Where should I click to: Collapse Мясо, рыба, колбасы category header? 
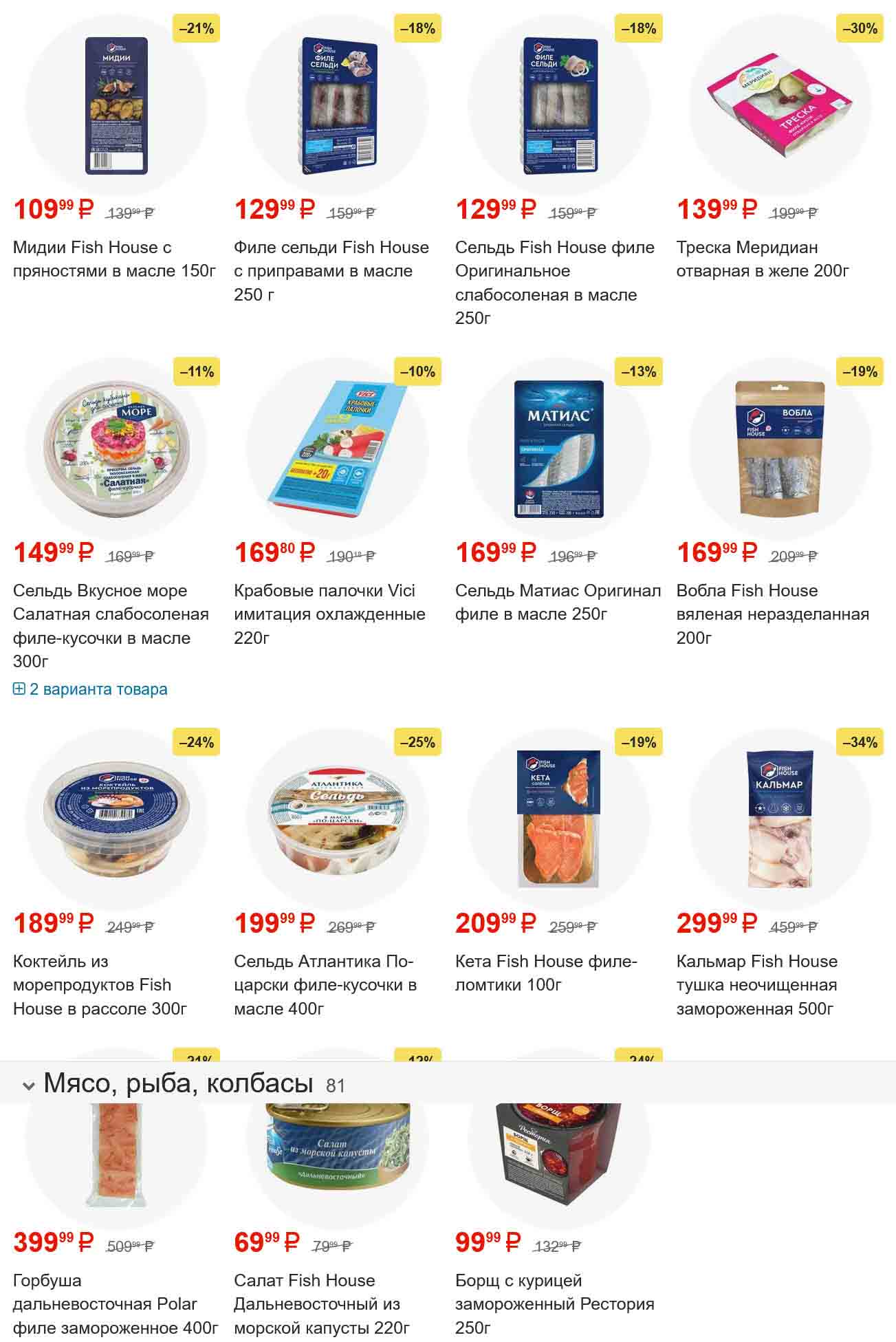pos(28,1086)
